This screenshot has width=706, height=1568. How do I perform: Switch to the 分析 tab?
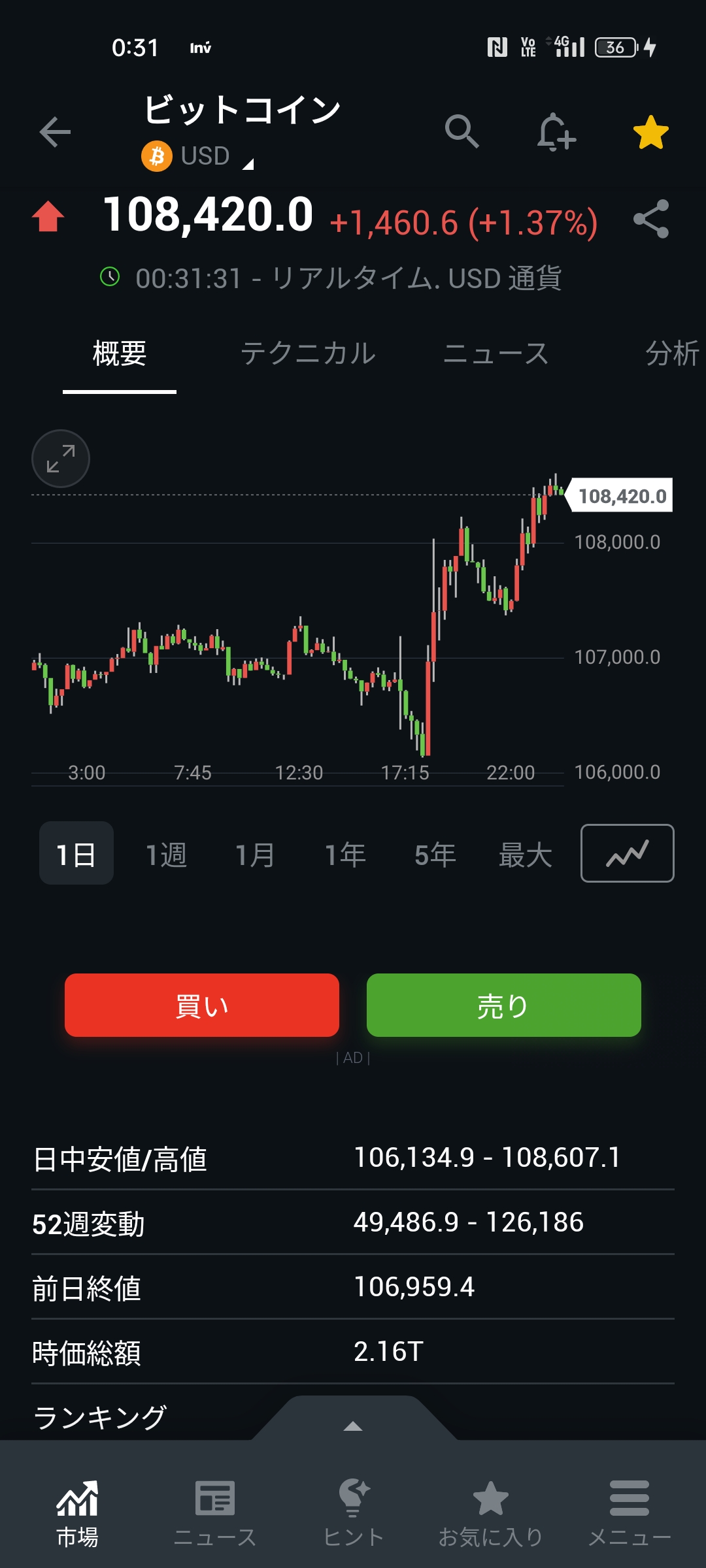click(x=672, y=353)
